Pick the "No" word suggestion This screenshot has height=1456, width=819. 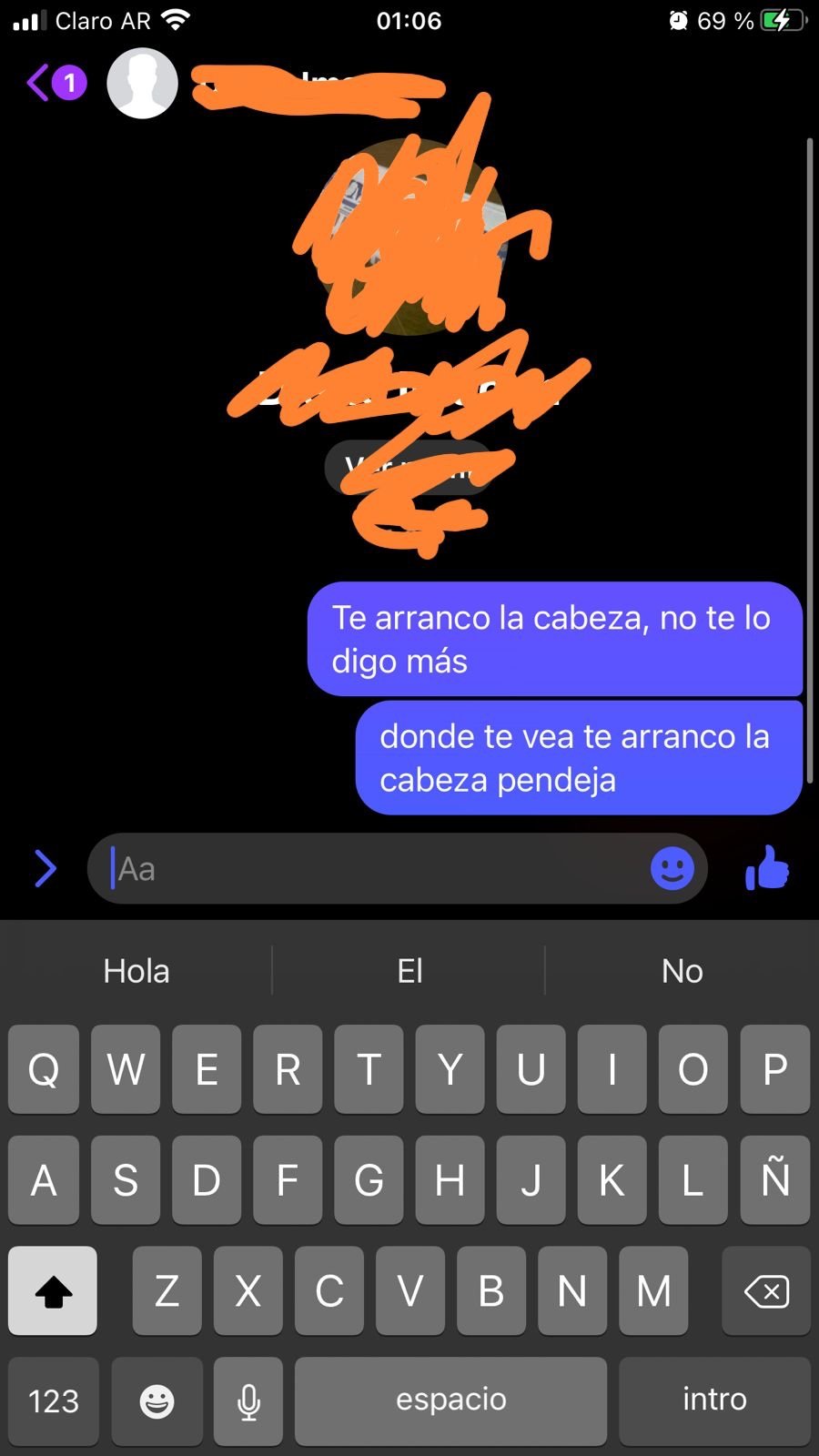[x=682, y=971]
